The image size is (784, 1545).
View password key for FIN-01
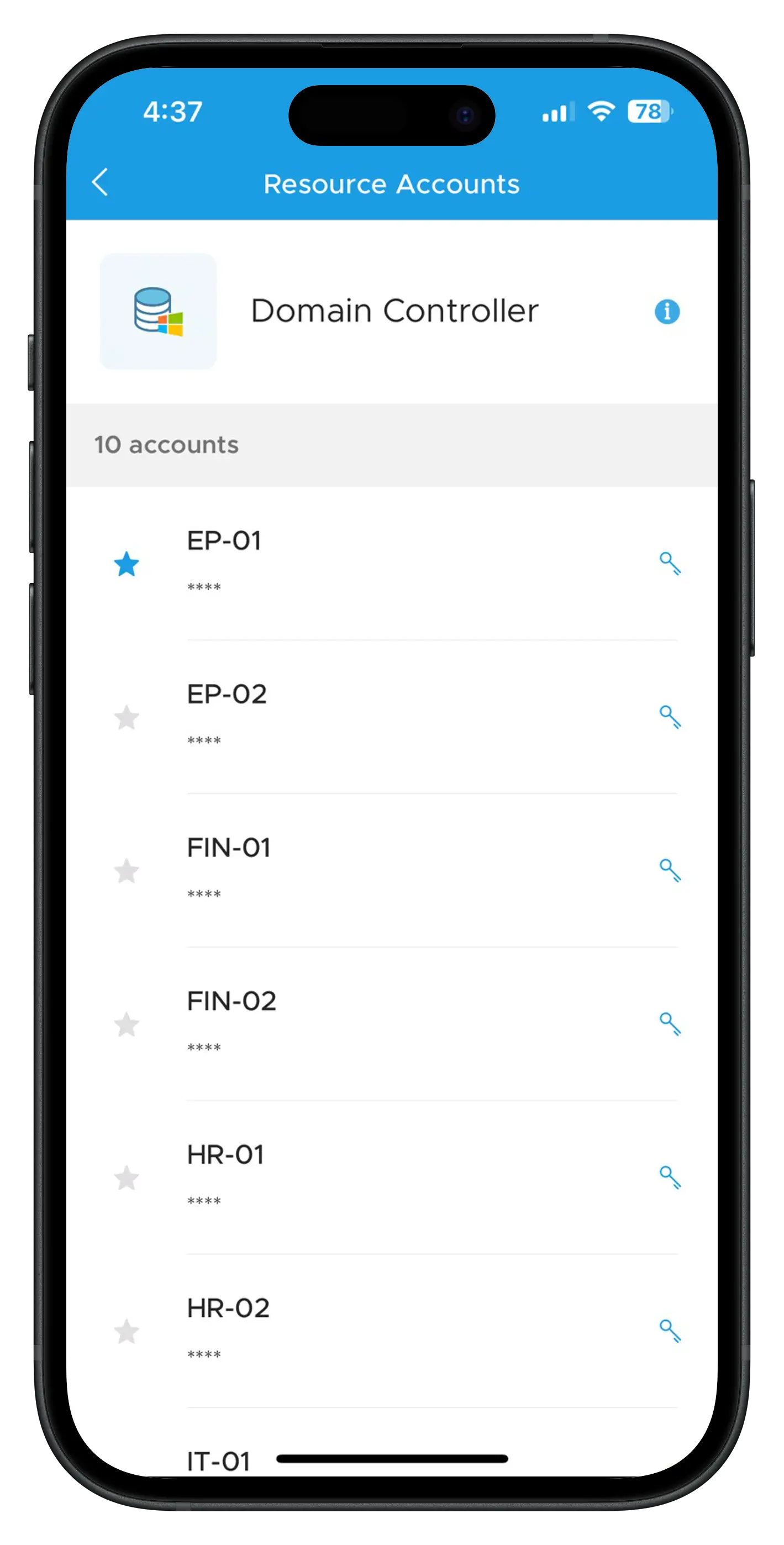[670, 870]
